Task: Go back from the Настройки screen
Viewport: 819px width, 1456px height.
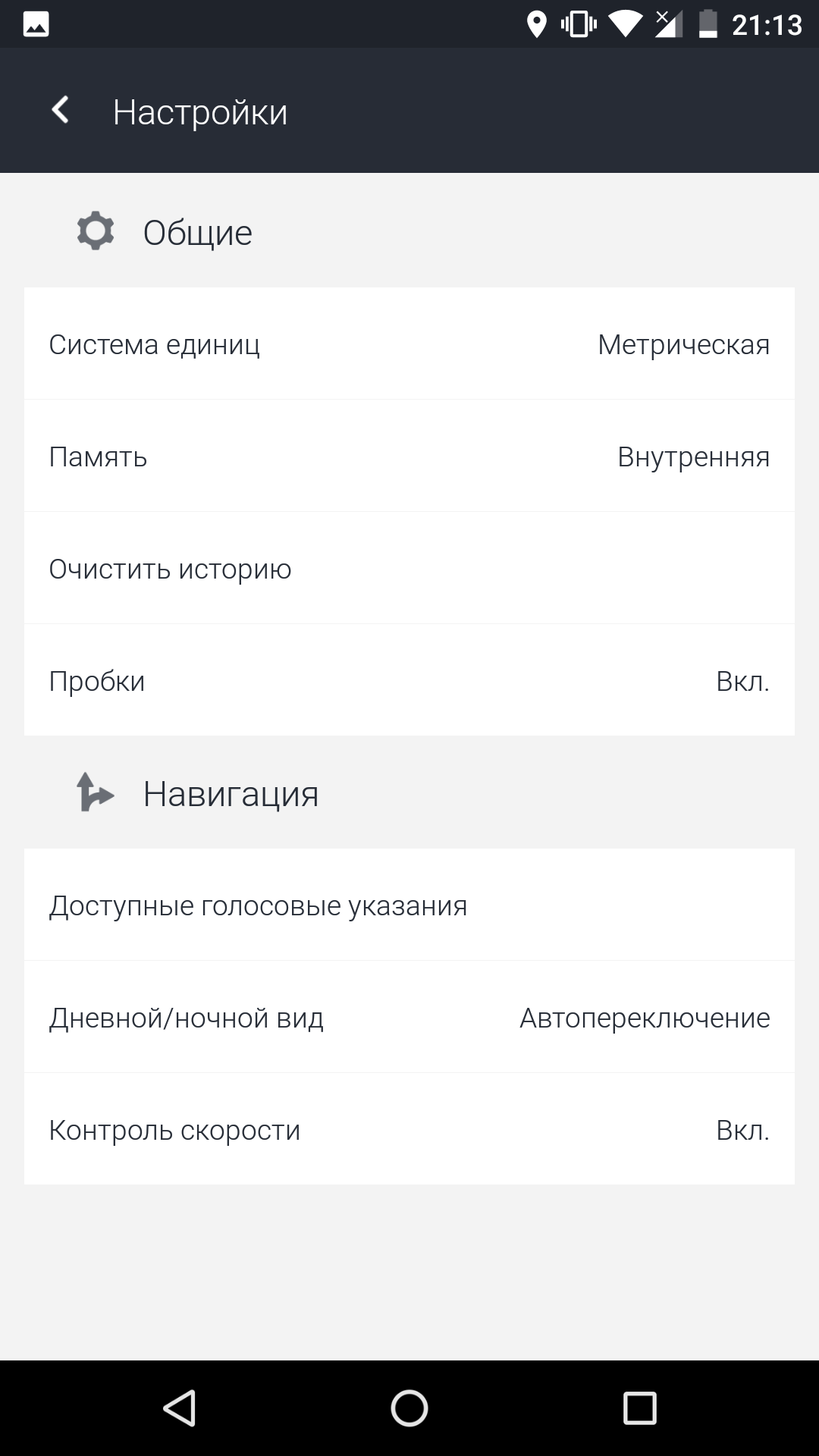Action: (x=60, y=111)
